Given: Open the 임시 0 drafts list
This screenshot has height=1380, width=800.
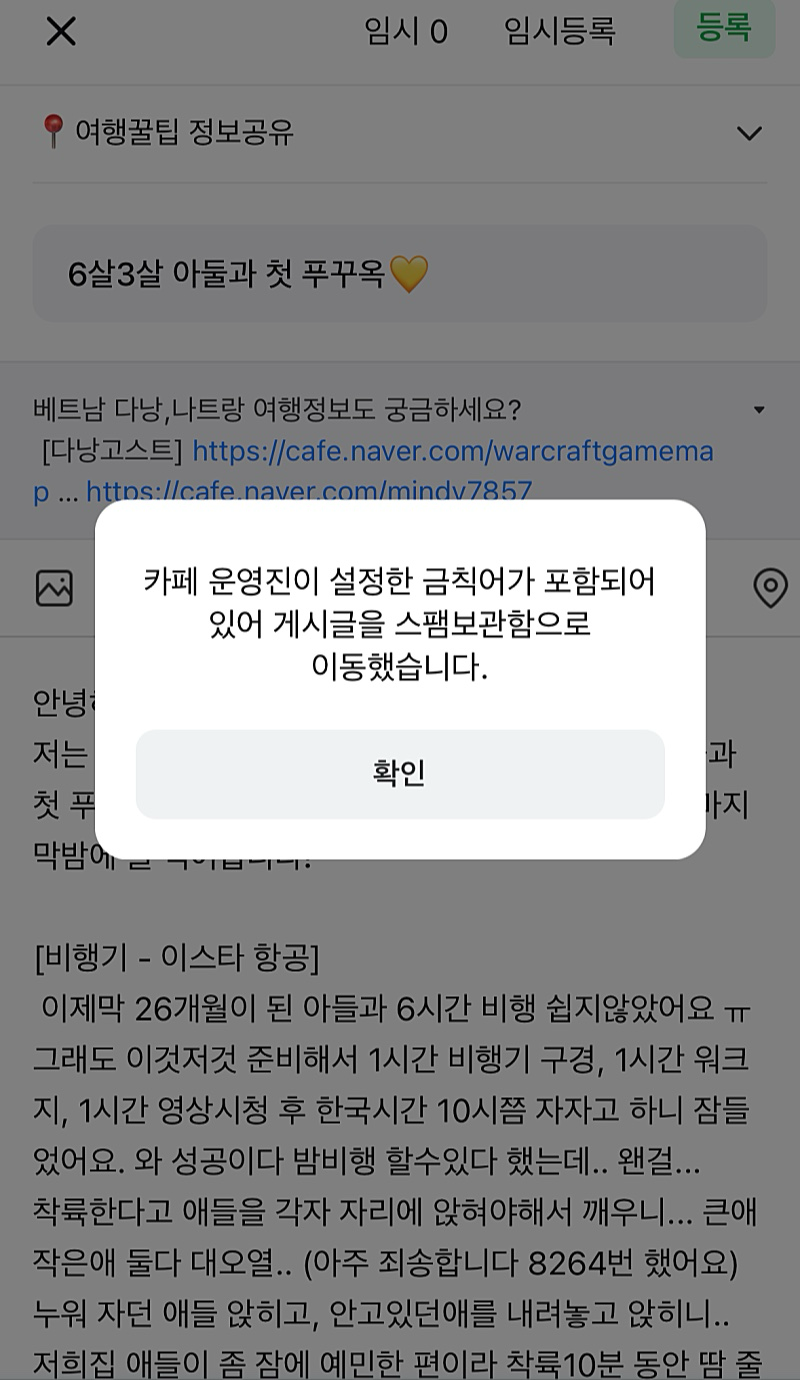Looking at the screenshot, I should click(x=406, y=32).
